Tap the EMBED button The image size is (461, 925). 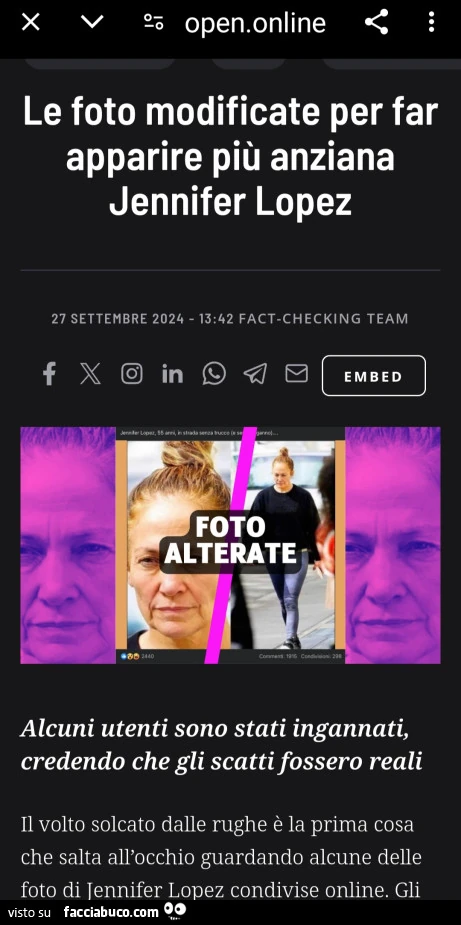[x=374, y=376]
